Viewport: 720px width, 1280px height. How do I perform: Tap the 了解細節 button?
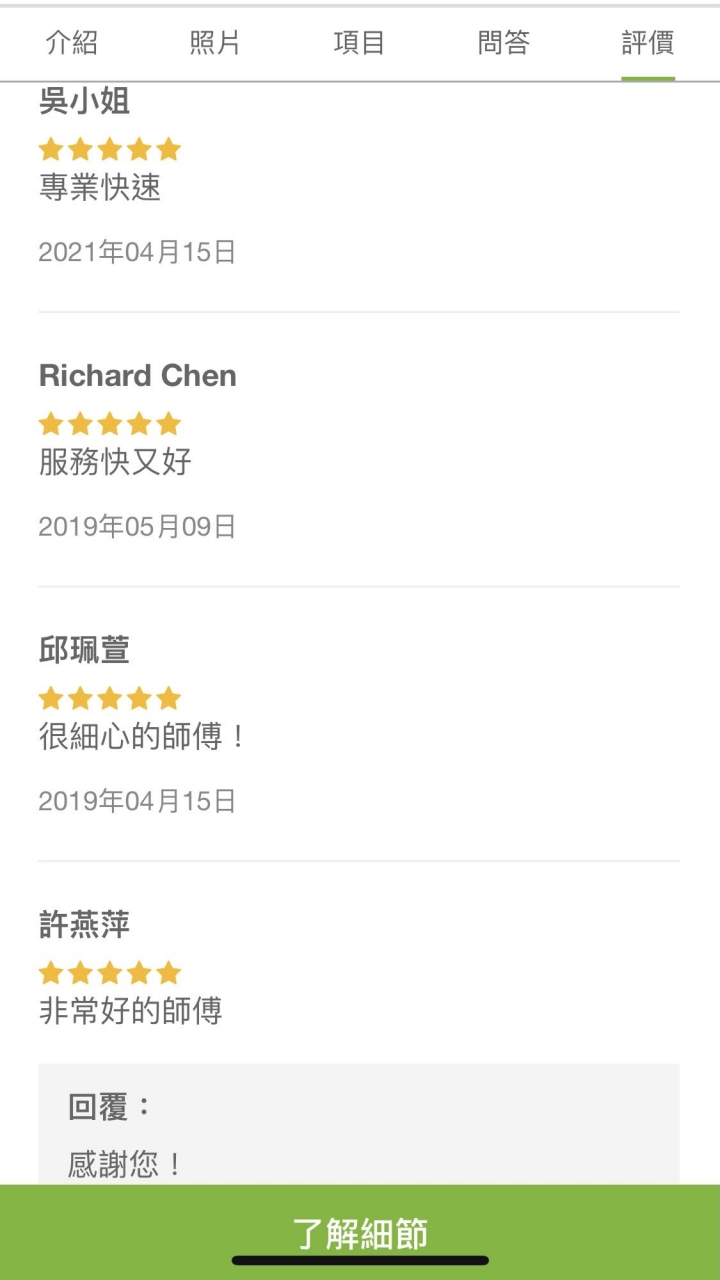pos(360,1232)
